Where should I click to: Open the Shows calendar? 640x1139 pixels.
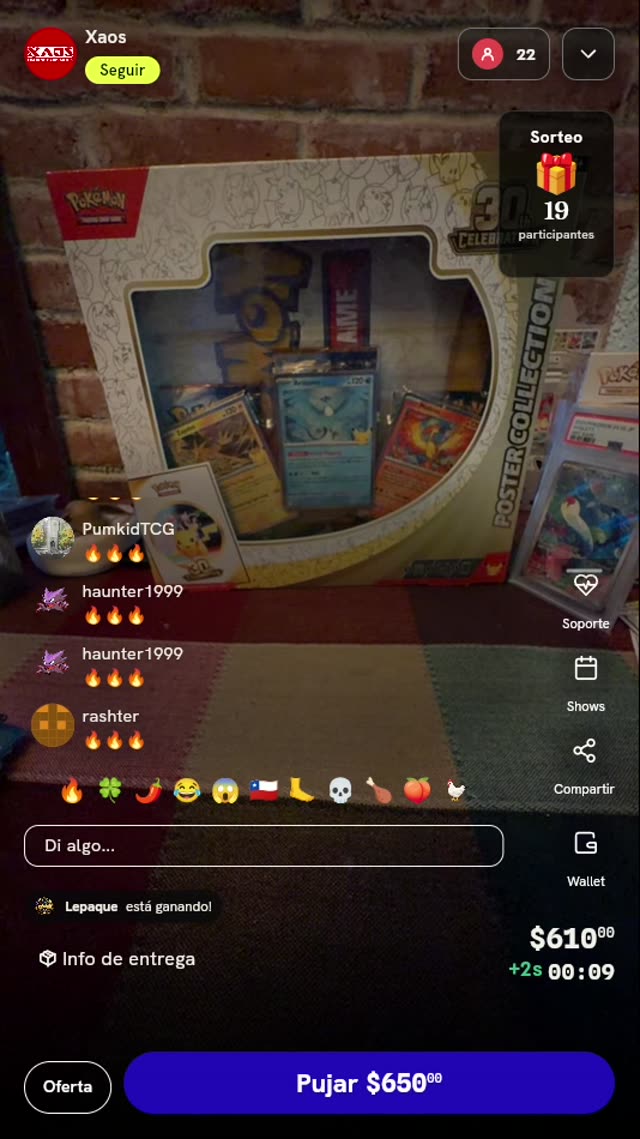tap(586, 684)
